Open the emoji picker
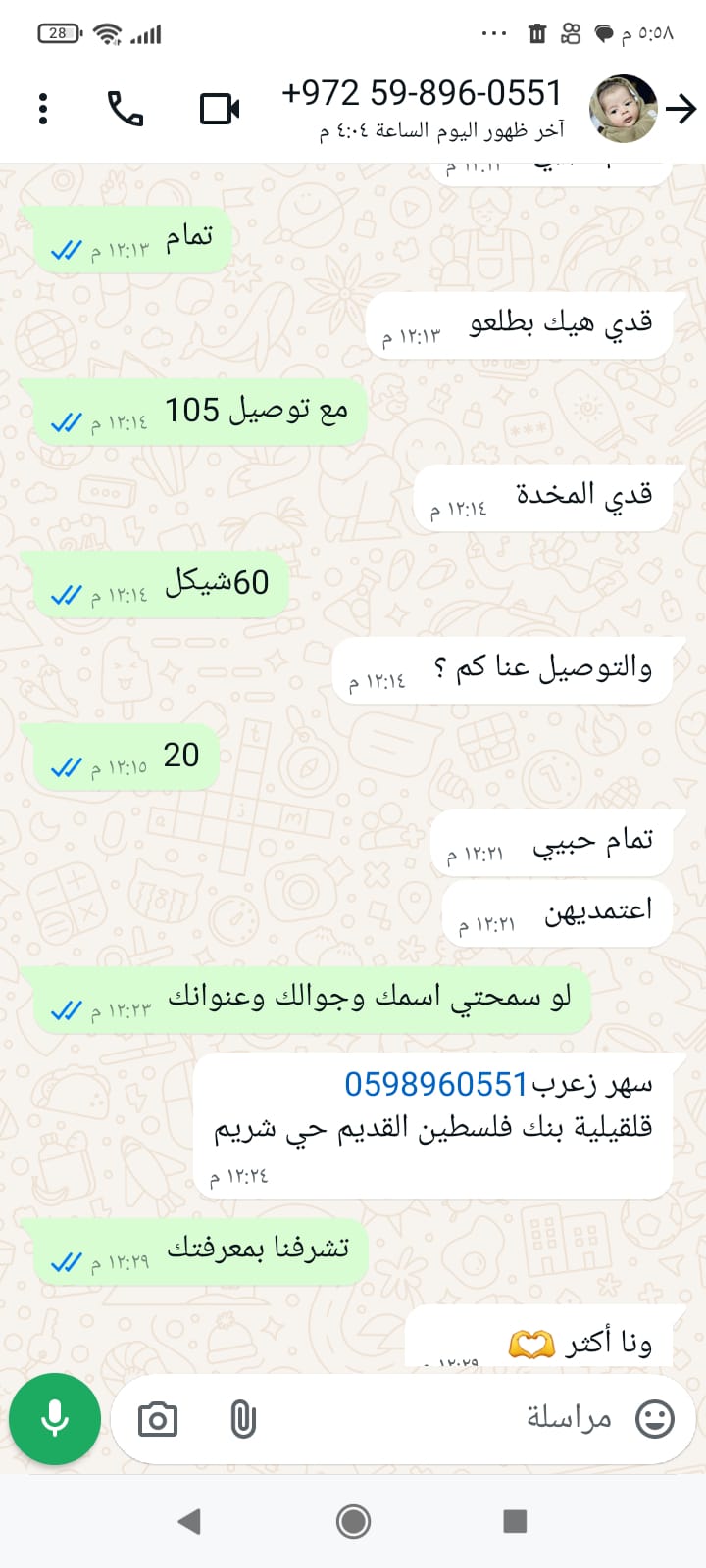This screenshot has width=706, height=1568. 654,1418
